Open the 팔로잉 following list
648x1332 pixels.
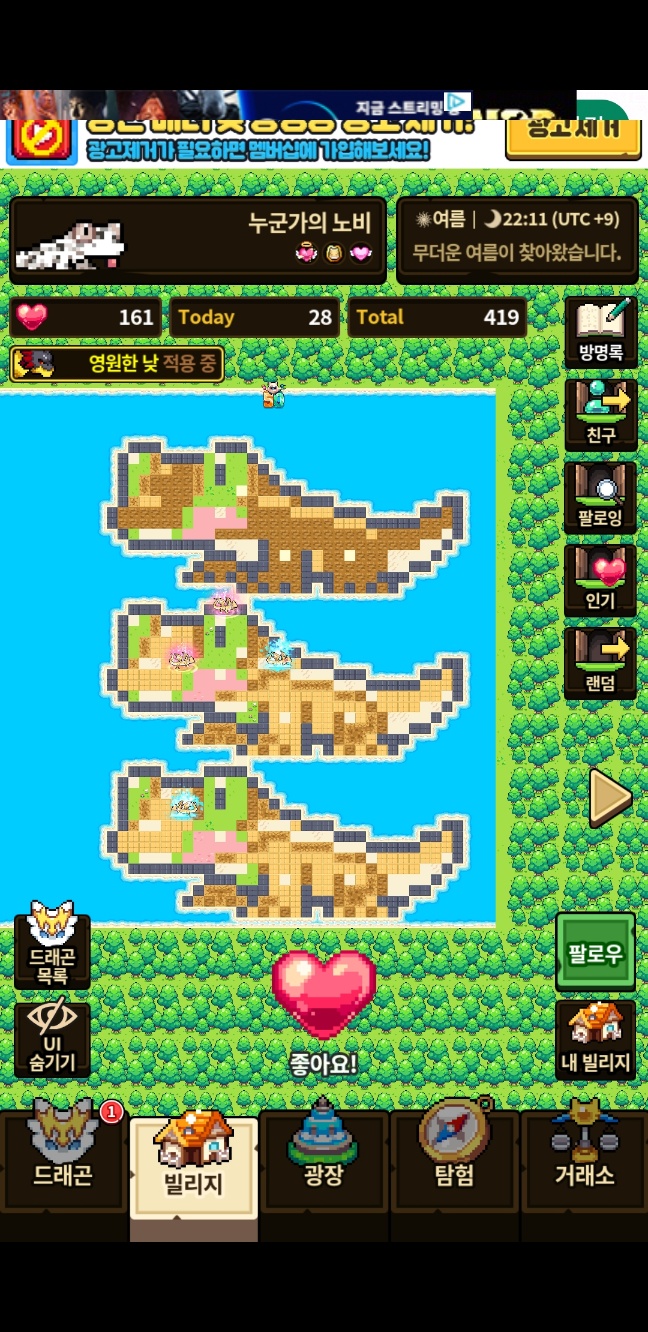[600, 497]
